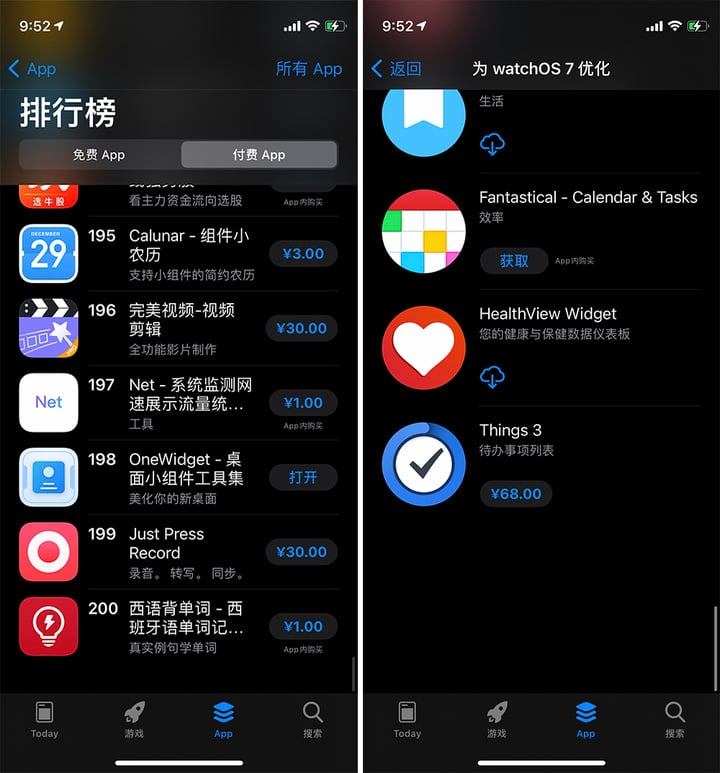Viewport: 720px width, 773px height.
Task: Buy 完美视频 for ¥30.00
Action: coord(302,328)
